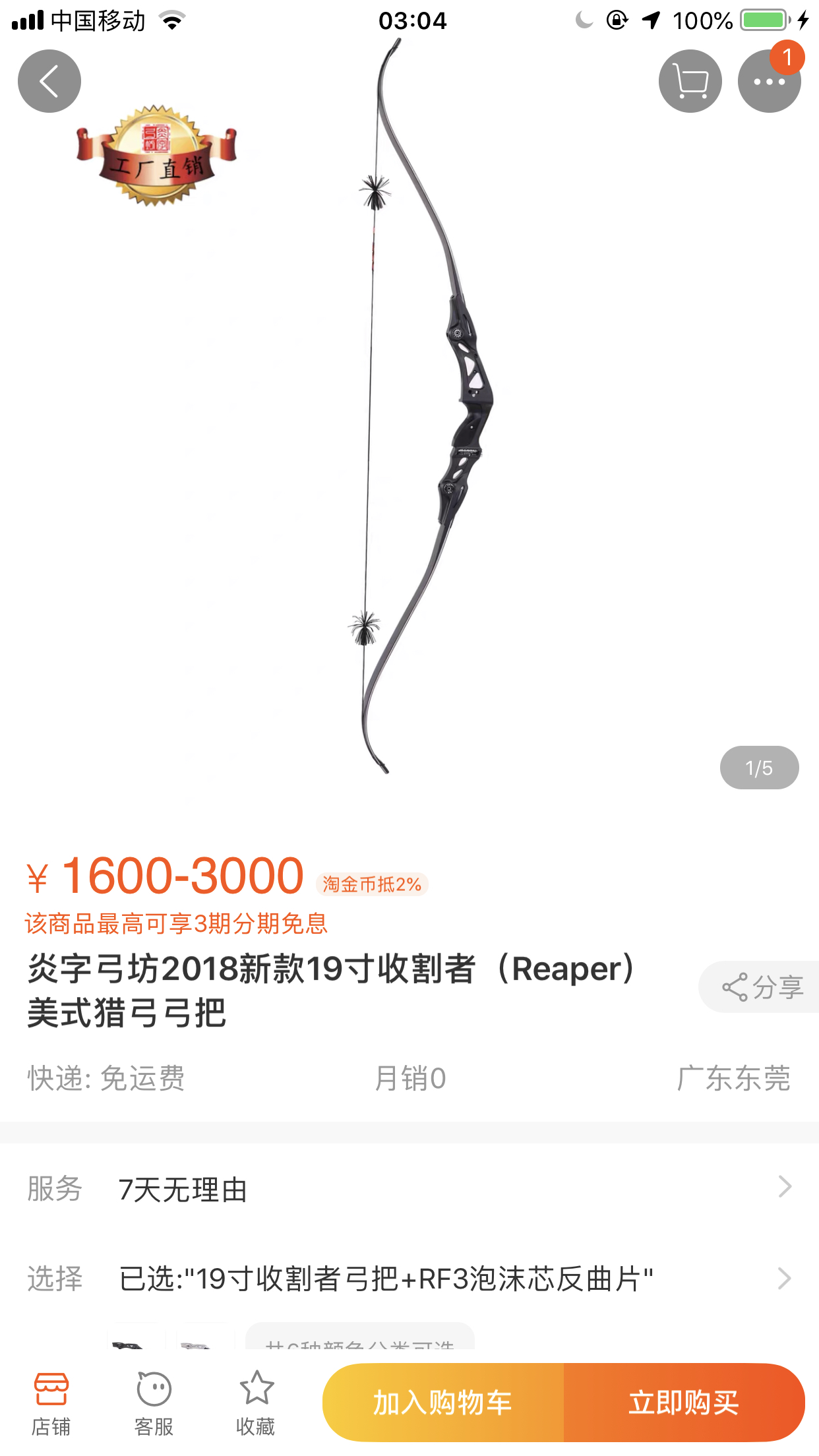Open the shopping cart icon
Viewport: 819px width, 1456px height.
pos(690,82)
